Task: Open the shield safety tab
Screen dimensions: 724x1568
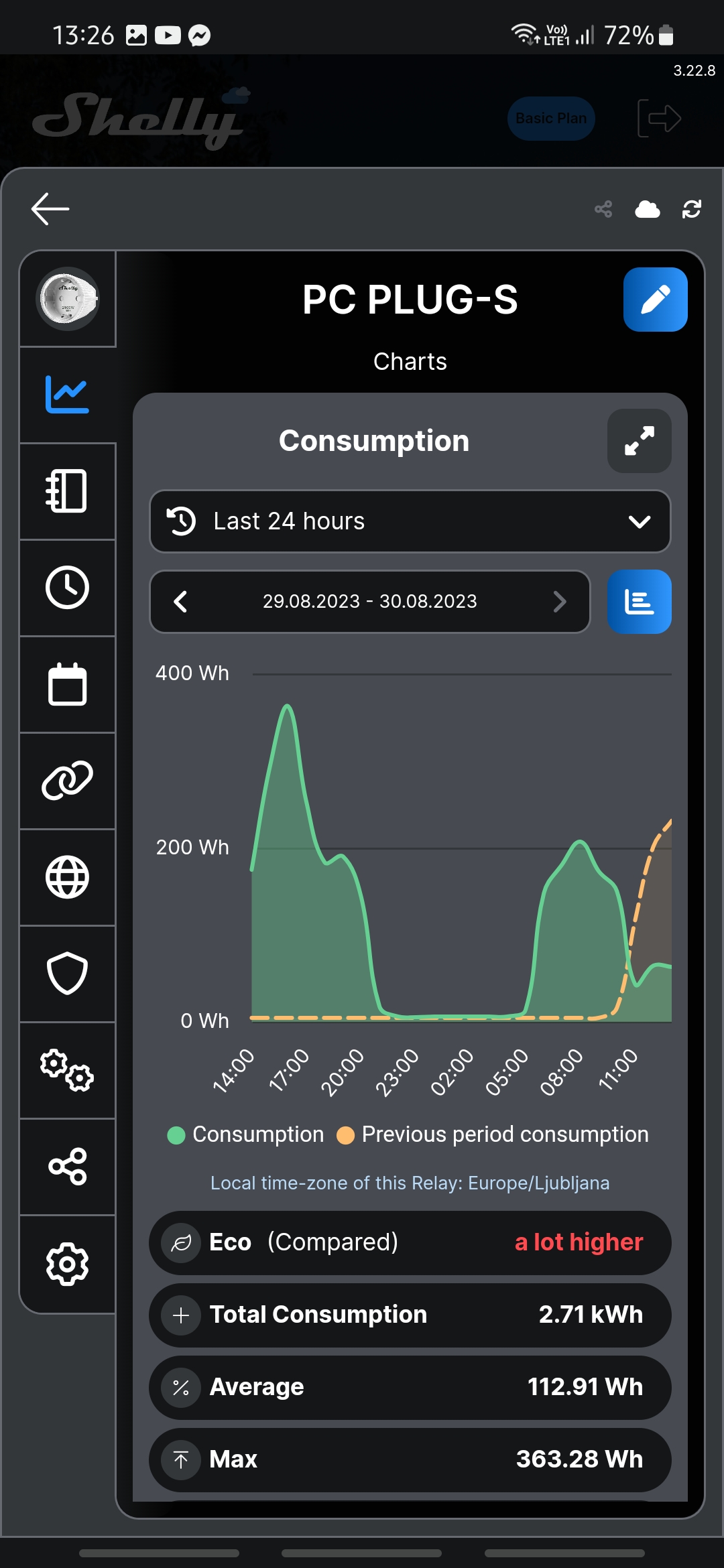Action: coord(67,974)
